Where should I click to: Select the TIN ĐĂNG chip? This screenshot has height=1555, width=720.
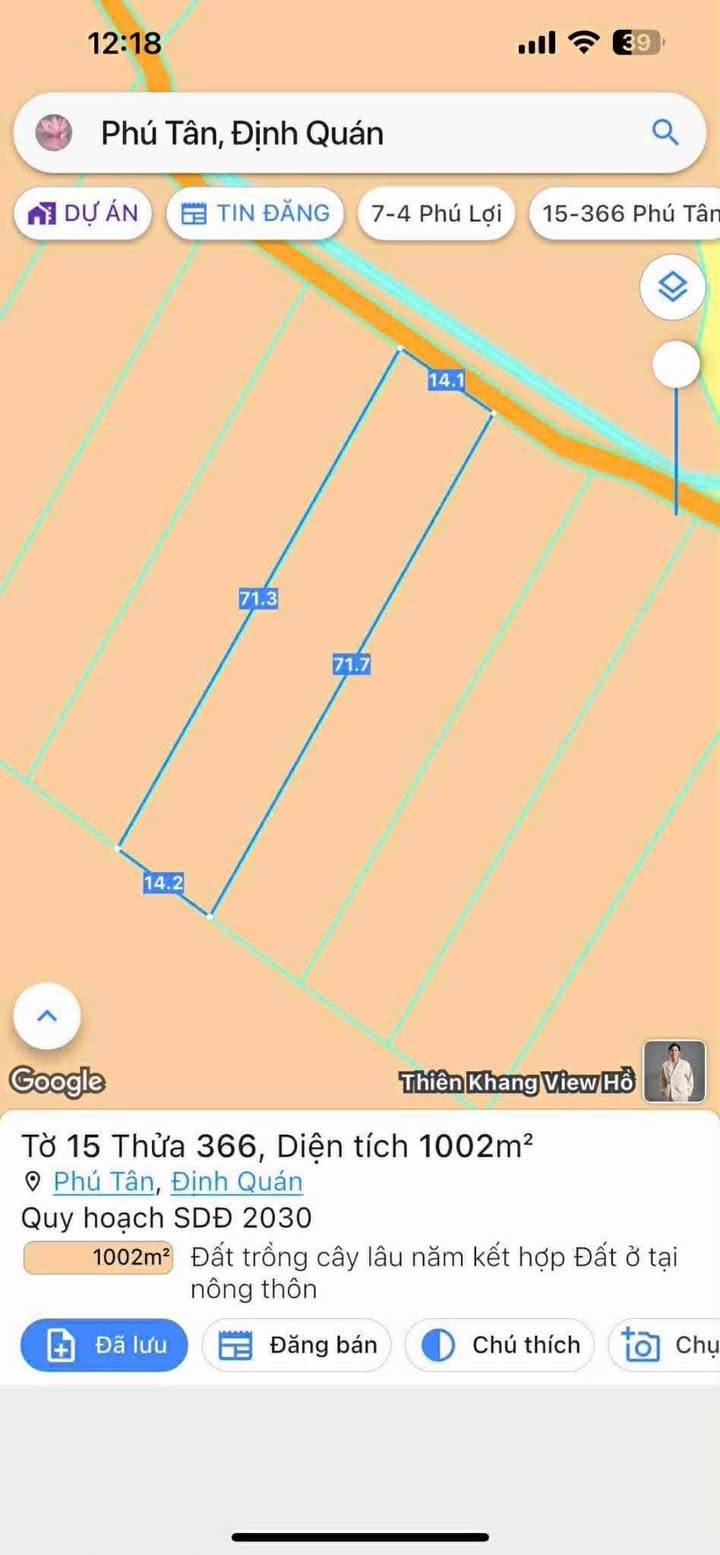tap(255, 213)
